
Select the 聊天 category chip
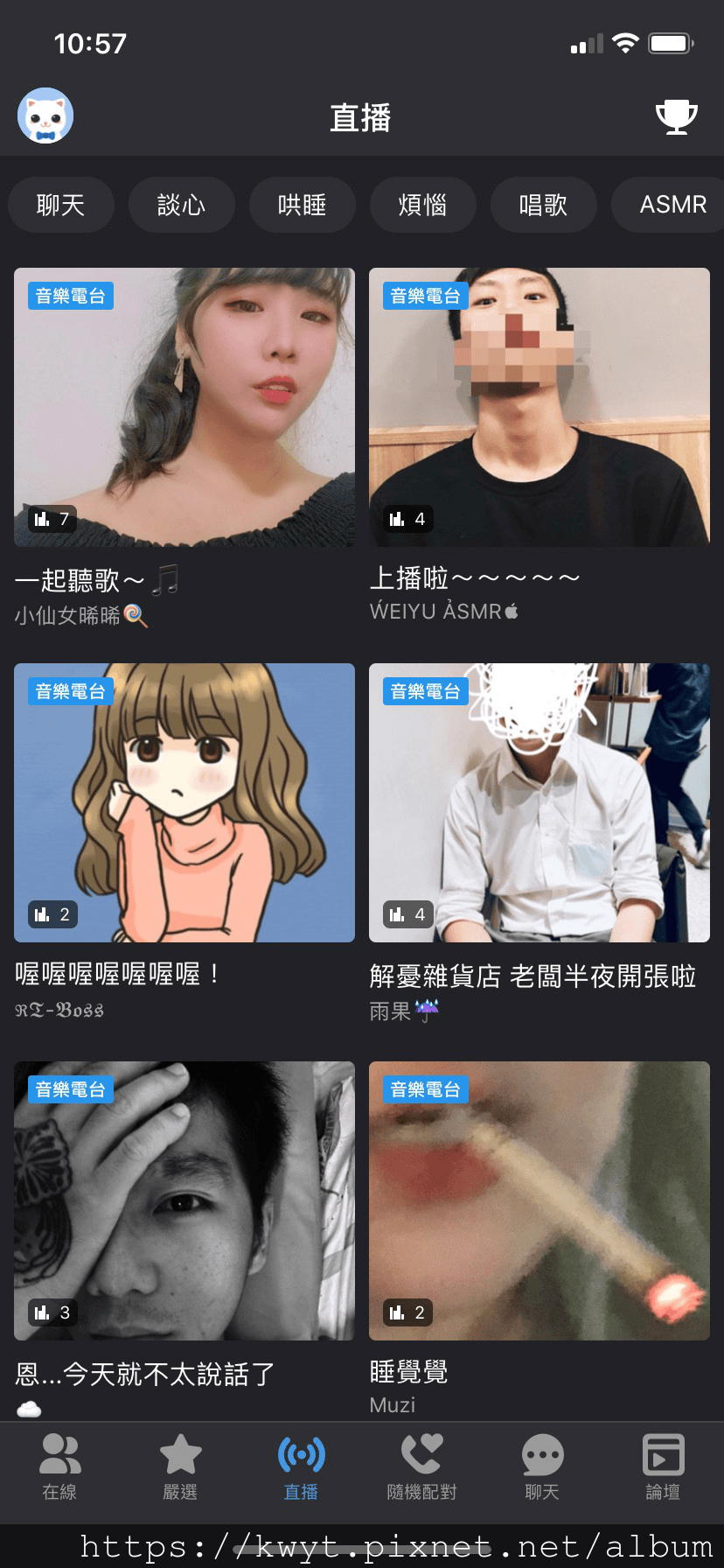click(61, 205)
